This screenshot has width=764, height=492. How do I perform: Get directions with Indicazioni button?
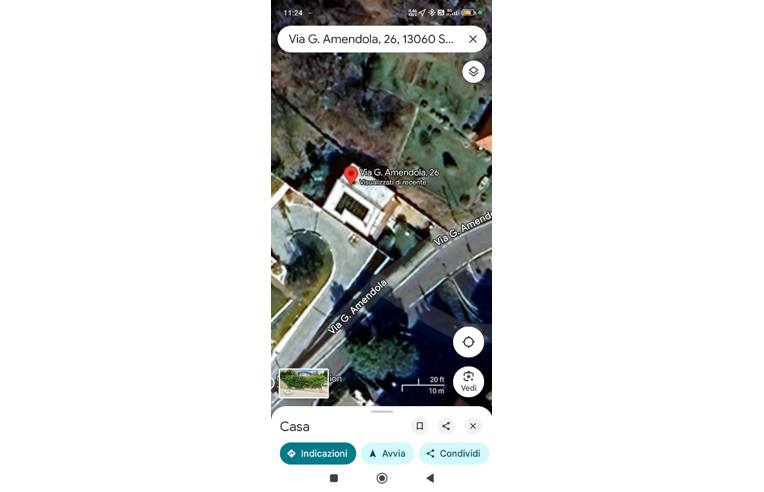(x=318, y=453)
